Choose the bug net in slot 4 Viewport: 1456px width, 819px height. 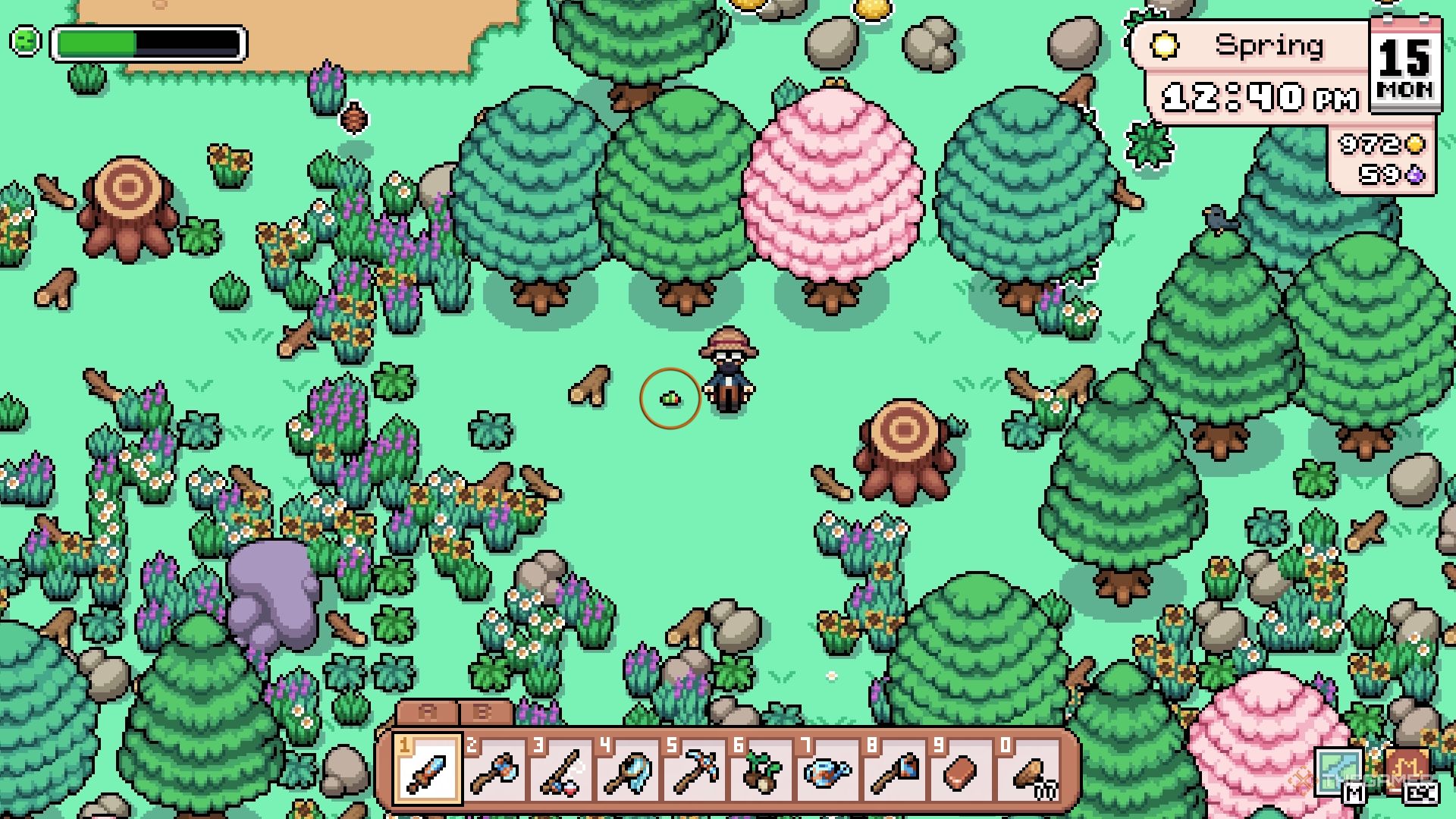[x=628, y=770]
